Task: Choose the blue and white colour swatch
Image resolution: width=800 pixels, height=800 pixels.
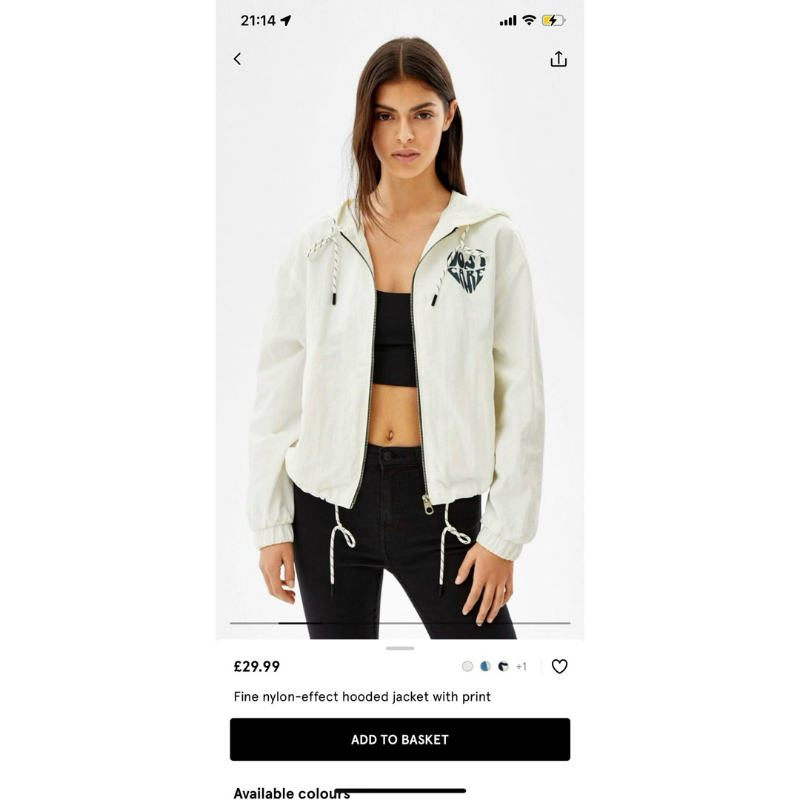Action: click(x=485, y=666)
